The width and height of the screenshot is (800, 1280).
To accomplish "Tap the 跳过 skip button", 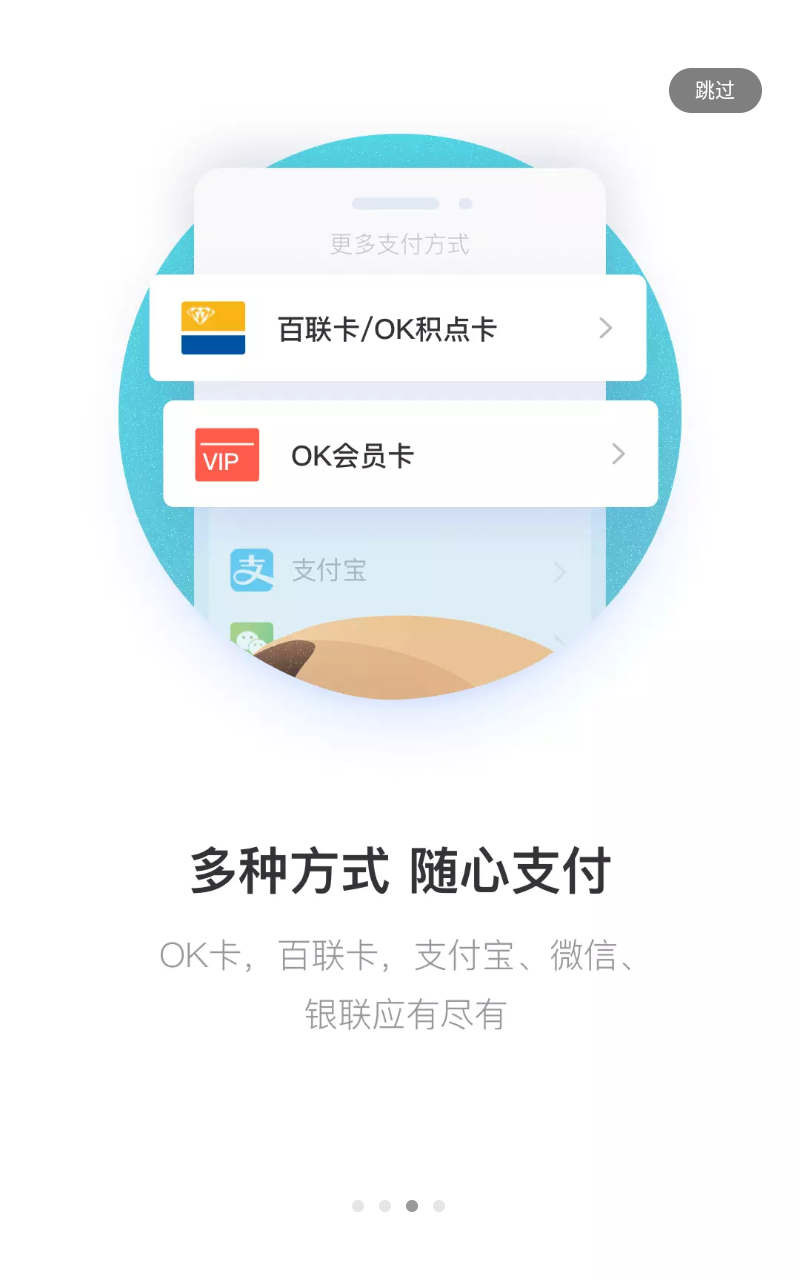I will point(715,91).
